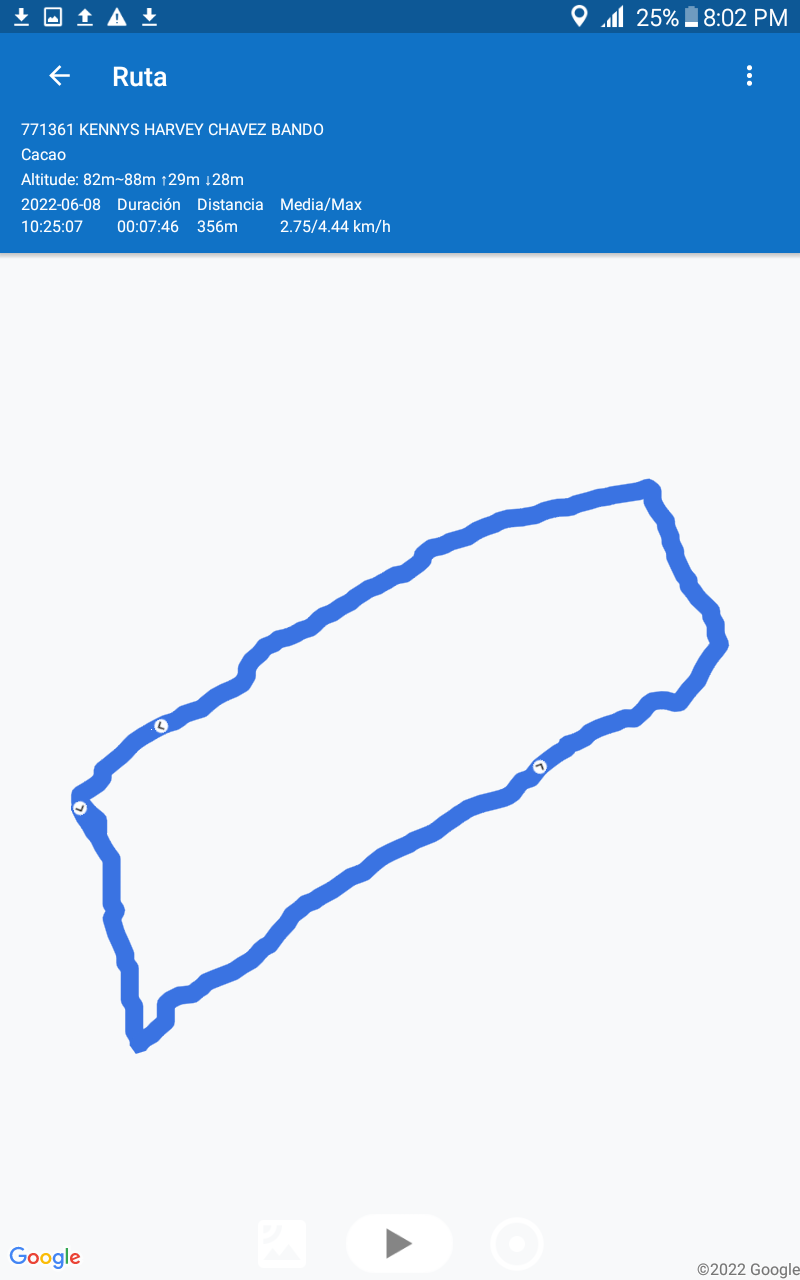
Task: Open the three-dot overflow menu
Action: click(x=749, y=76)
